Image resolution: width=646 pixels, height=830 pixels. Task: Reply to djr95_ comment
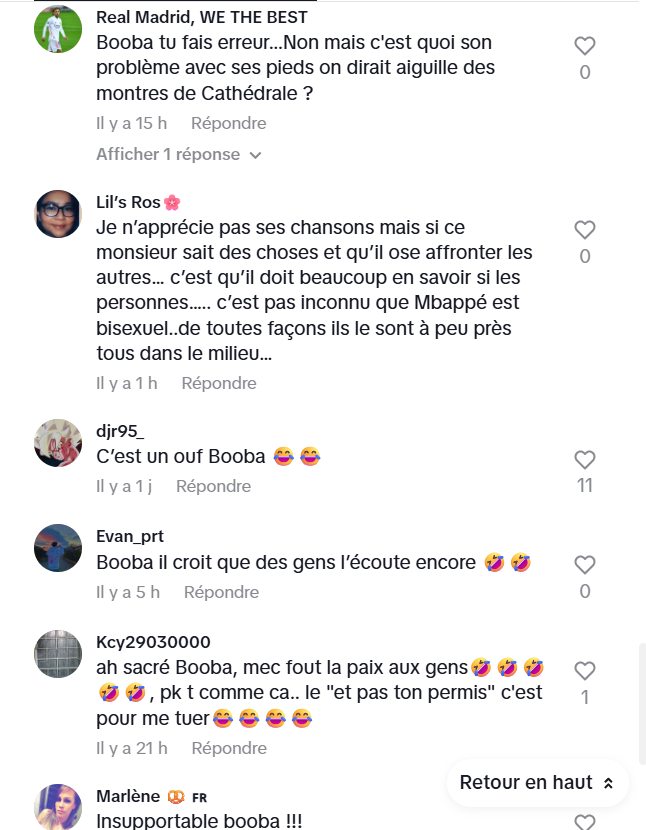[213, 486]
